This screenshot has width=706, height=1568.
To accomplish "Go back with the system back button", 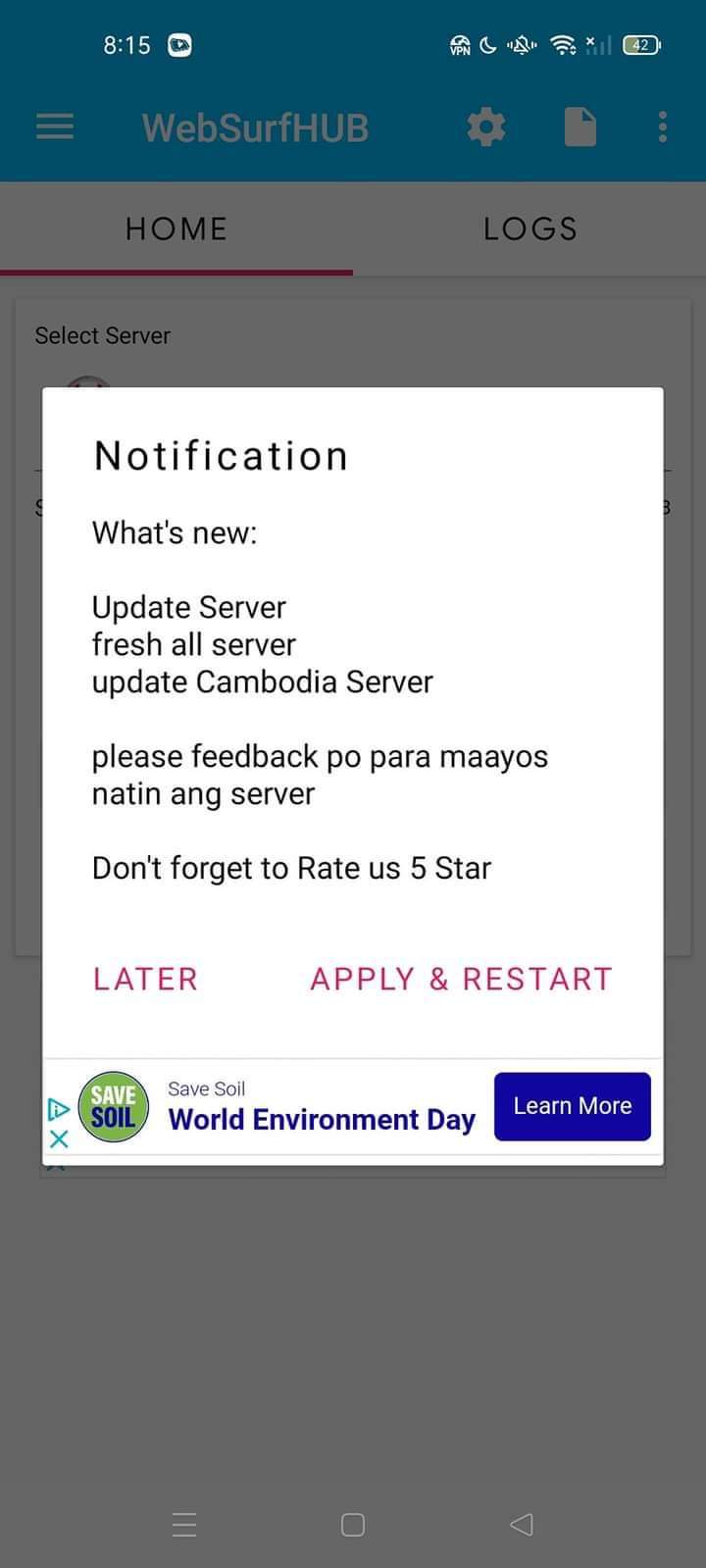I will point(522,1524).
